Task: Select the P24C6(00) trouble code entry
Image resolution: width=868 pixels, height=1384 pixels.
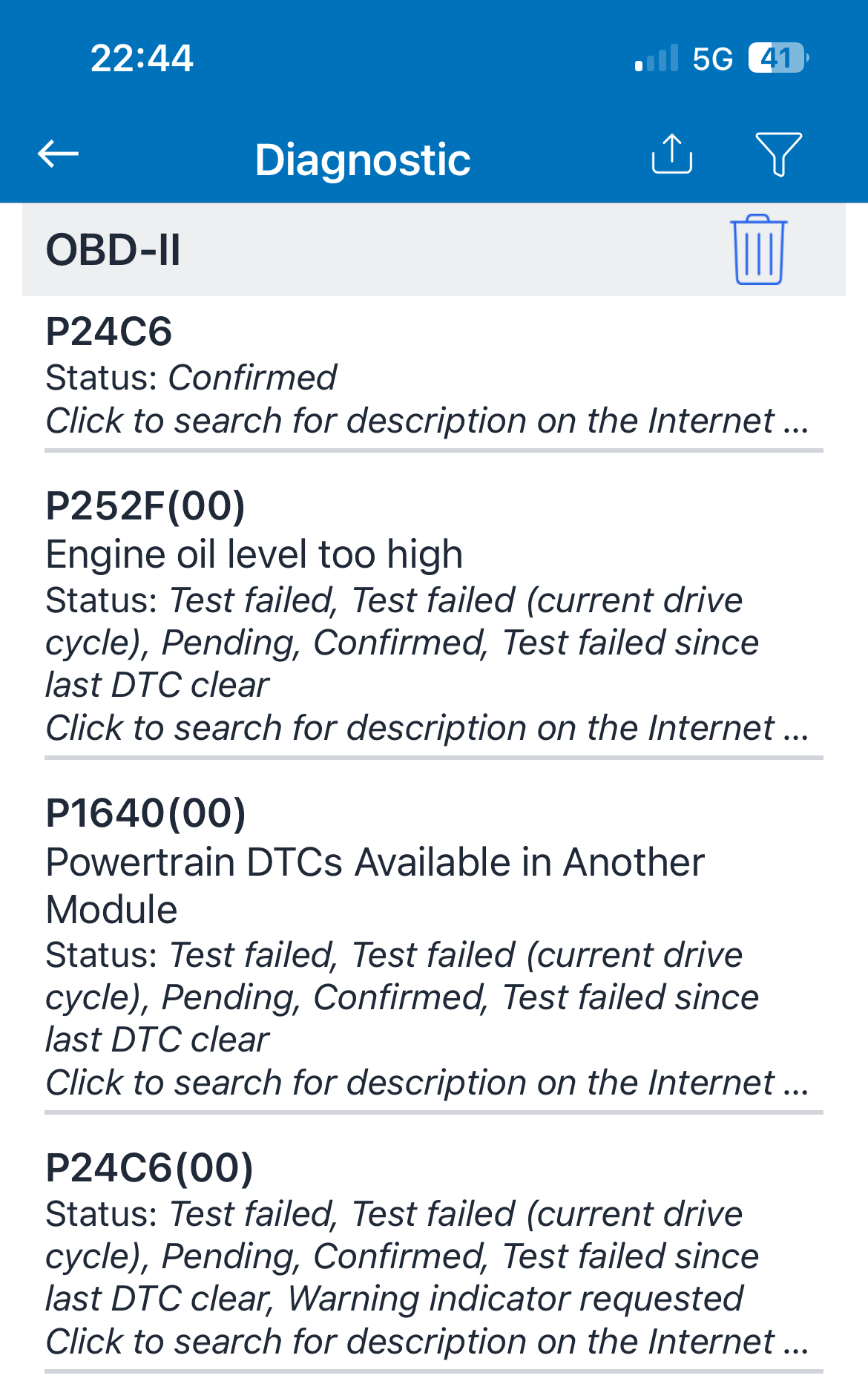Action: click(x=434, y=1256)
